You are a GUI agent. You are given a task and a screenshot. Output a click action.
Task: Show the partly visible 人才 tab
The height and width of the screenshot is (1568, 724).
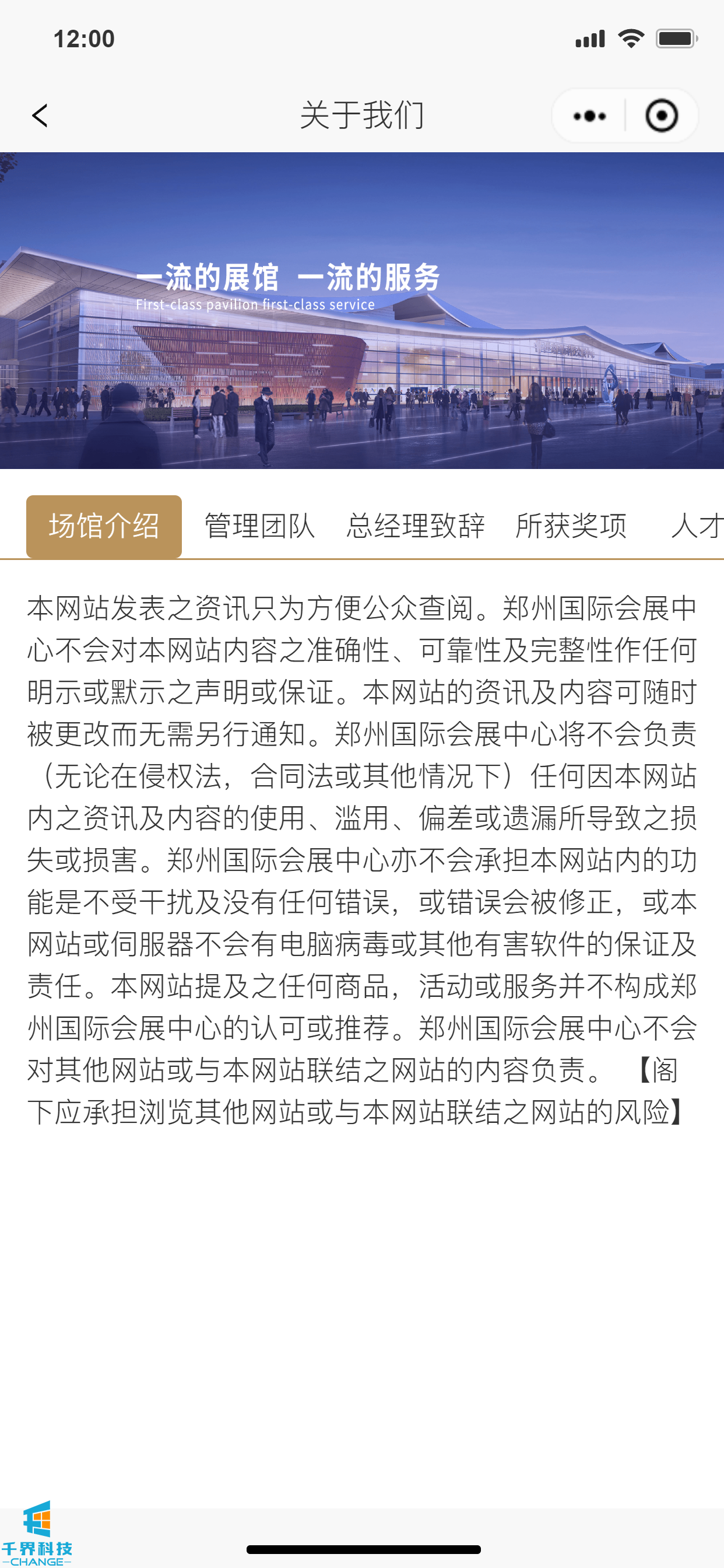(x=697, y=527)
